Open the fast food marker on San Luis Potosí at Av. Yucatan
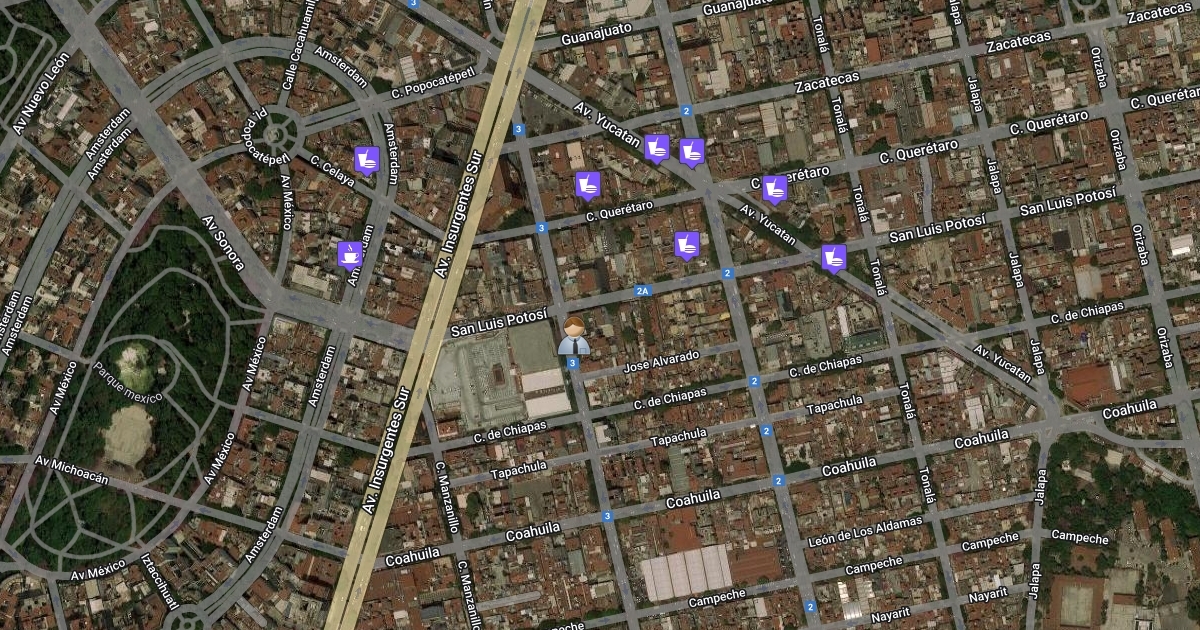The height and width of the screenshot is (630, 1200). tap(833, 257)
